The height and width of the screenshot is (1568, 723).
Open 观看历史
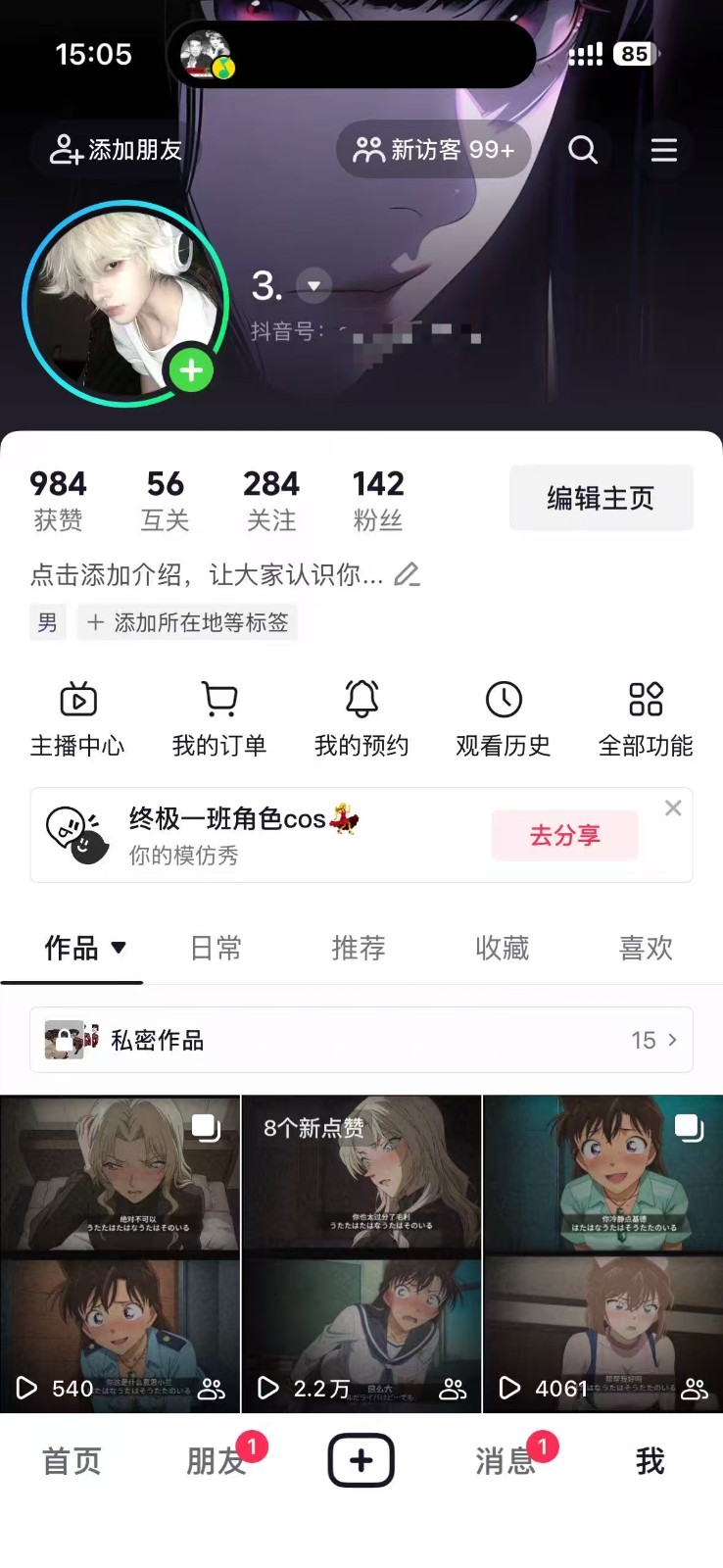click(x=504, y=718)
